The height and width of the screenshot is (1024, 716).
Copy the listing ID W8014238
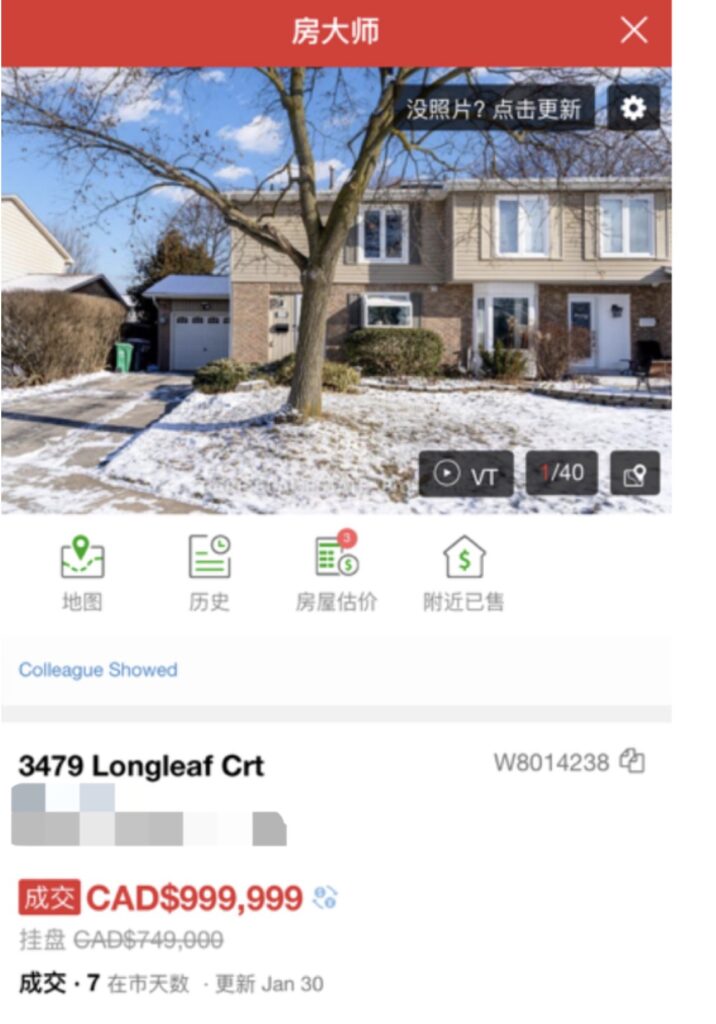coord(632,762)
